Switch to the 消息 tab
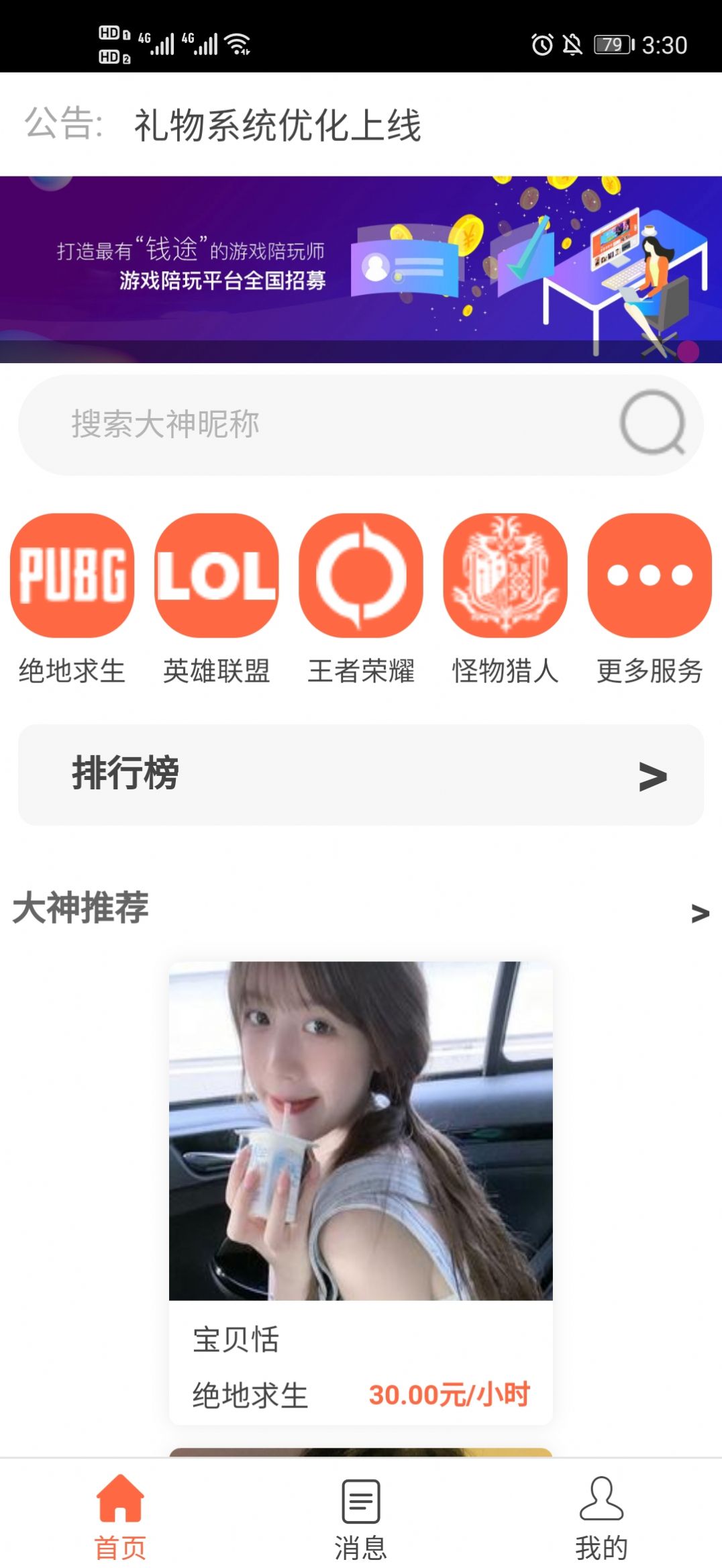Screen dimensions: 722x1568 360,1504
